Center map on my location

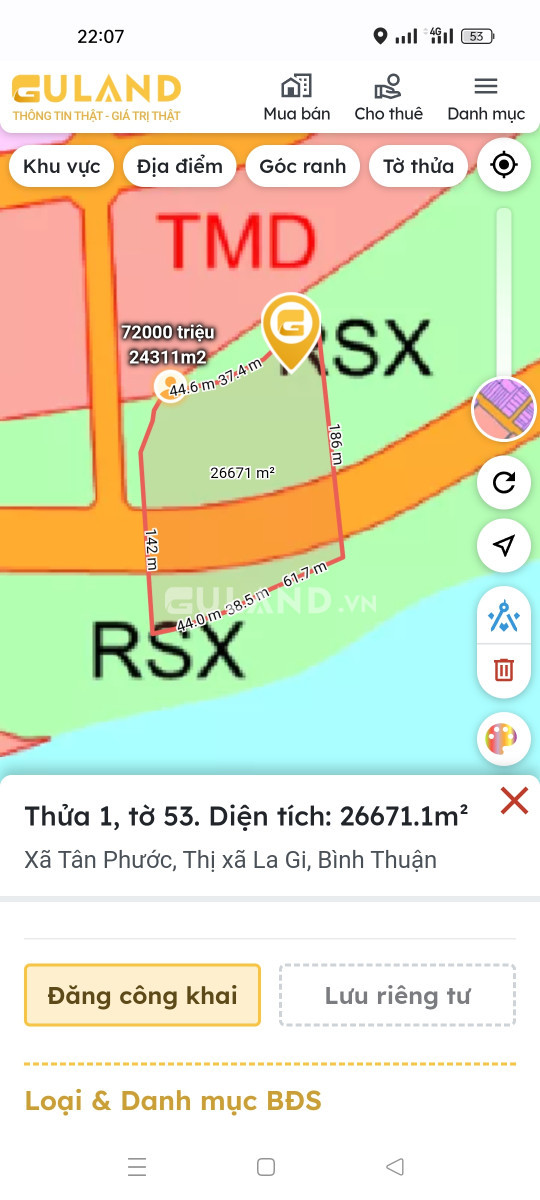point(504,165)
